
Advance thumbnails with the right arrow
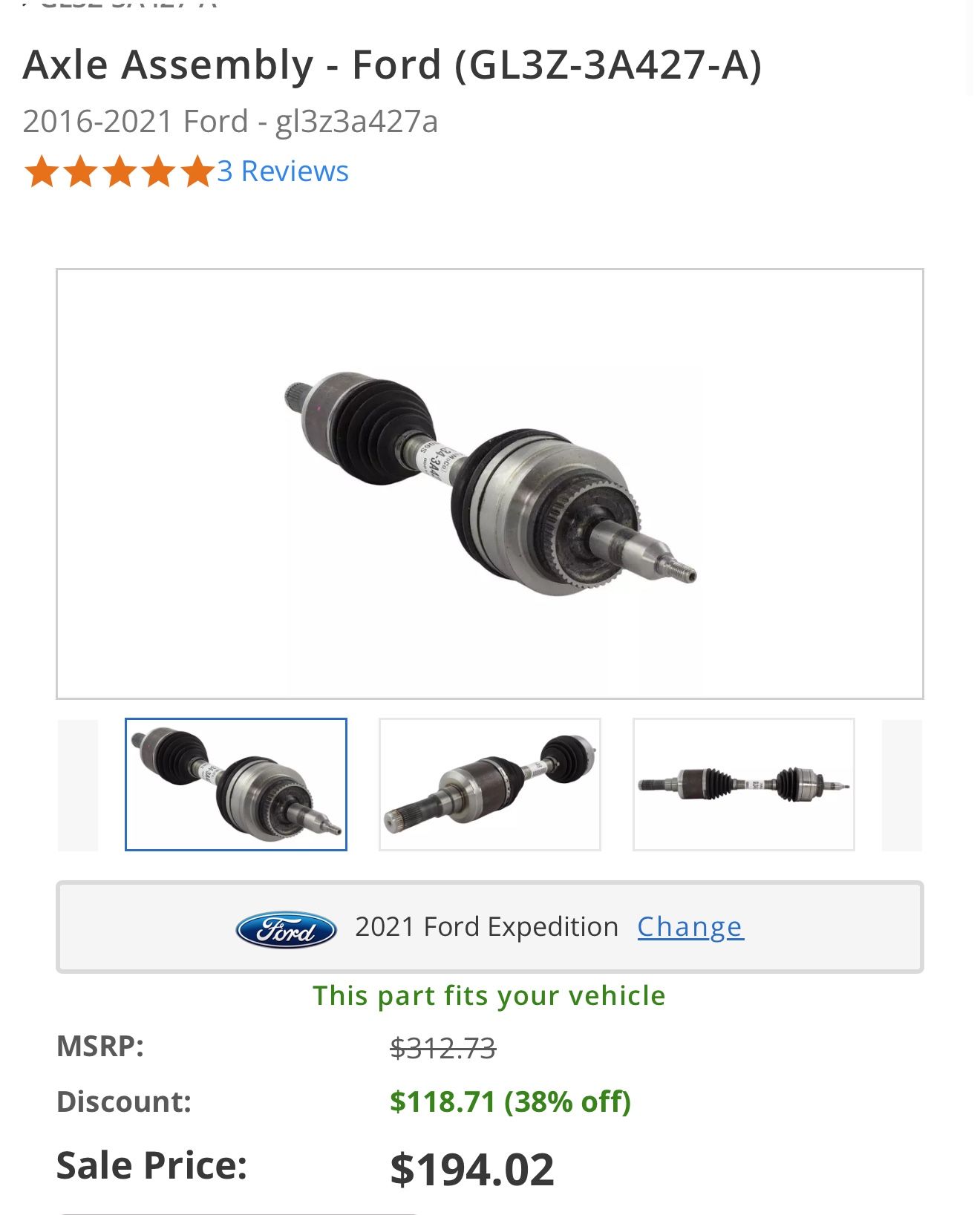(x=901, y=785)
